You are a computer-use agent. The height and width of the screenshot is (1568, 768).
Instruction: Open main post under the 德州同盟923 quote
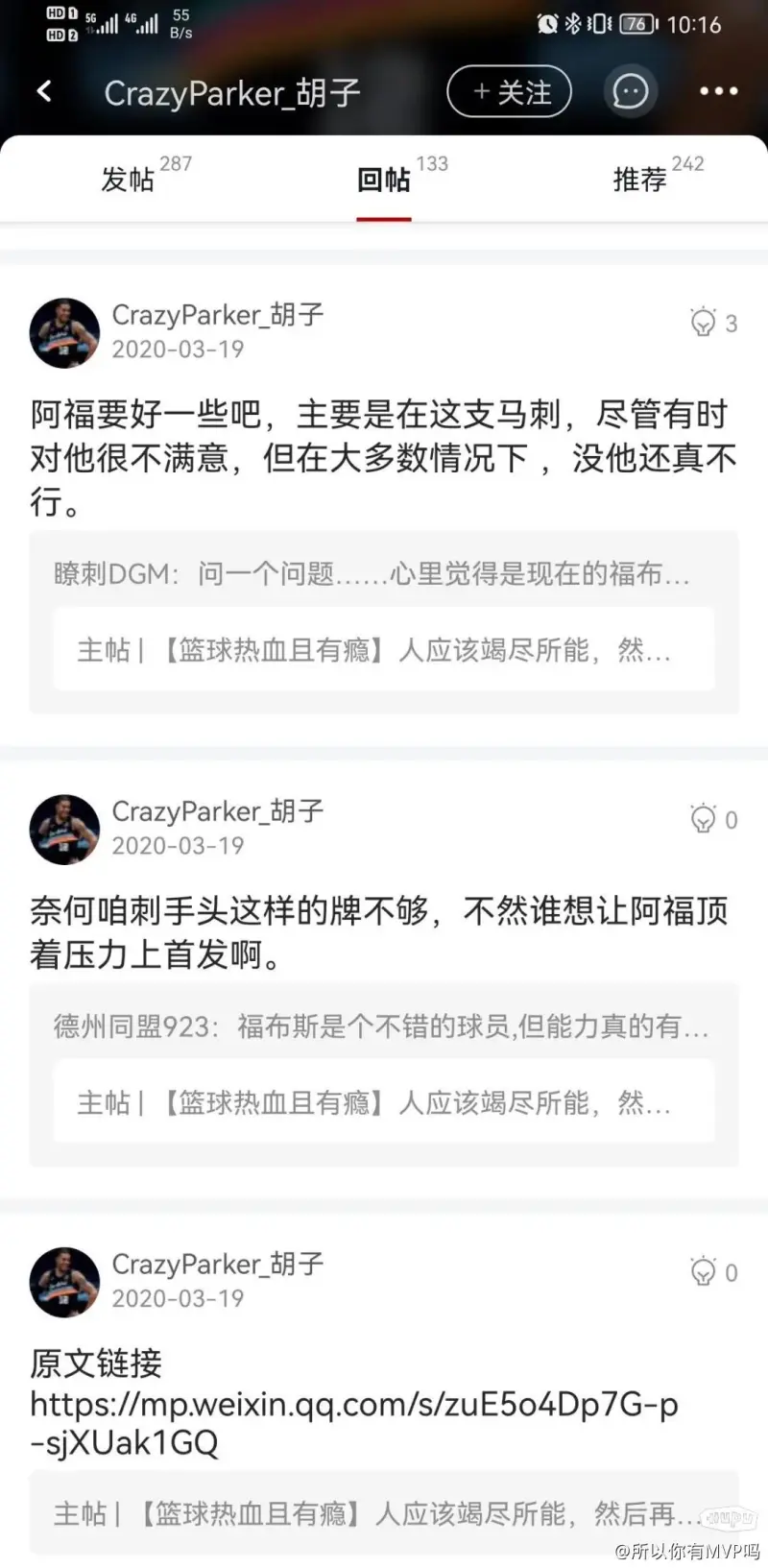tap(384, 1102)
